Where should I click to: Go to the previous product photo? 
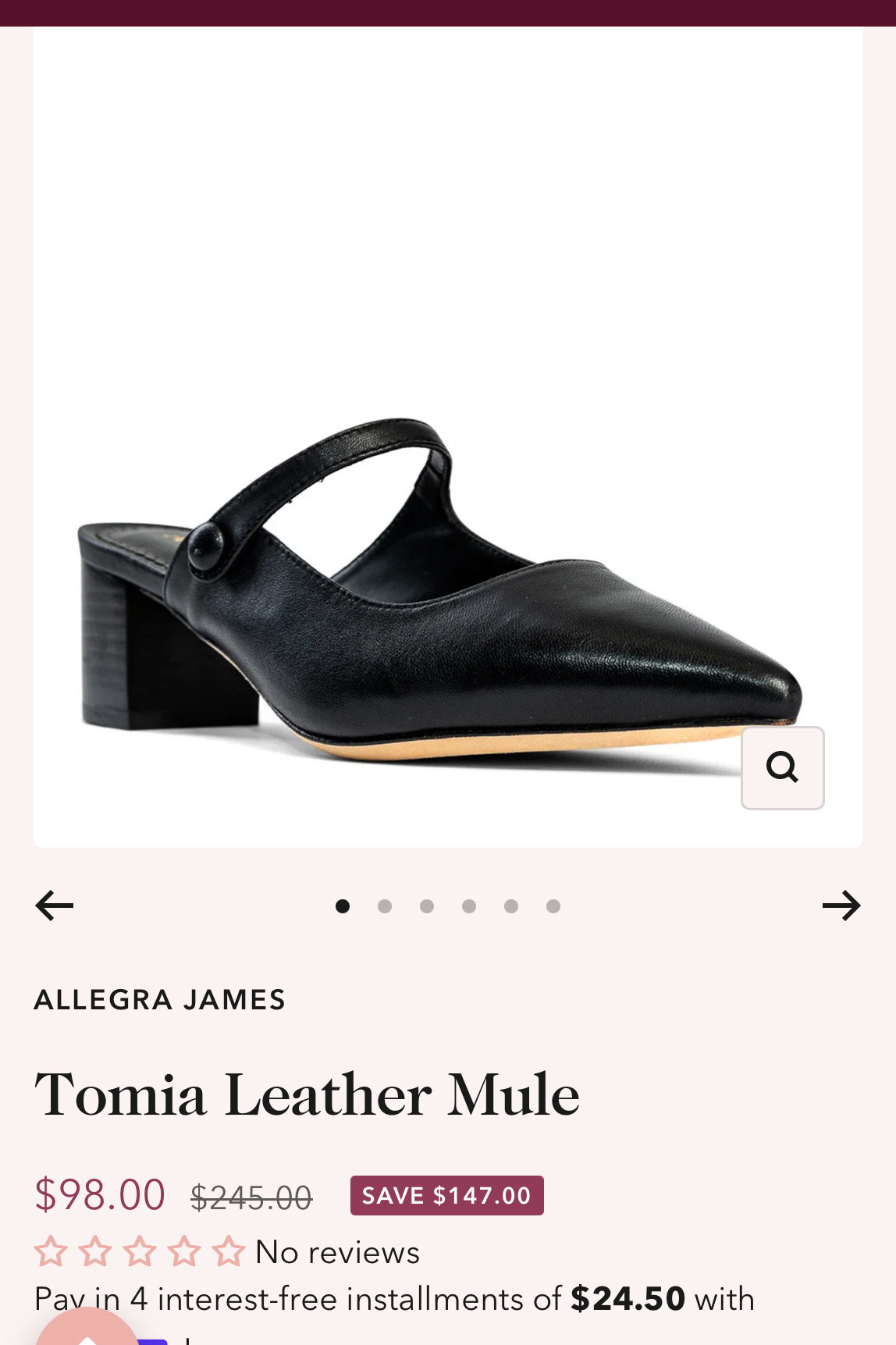tap(55, 906)
